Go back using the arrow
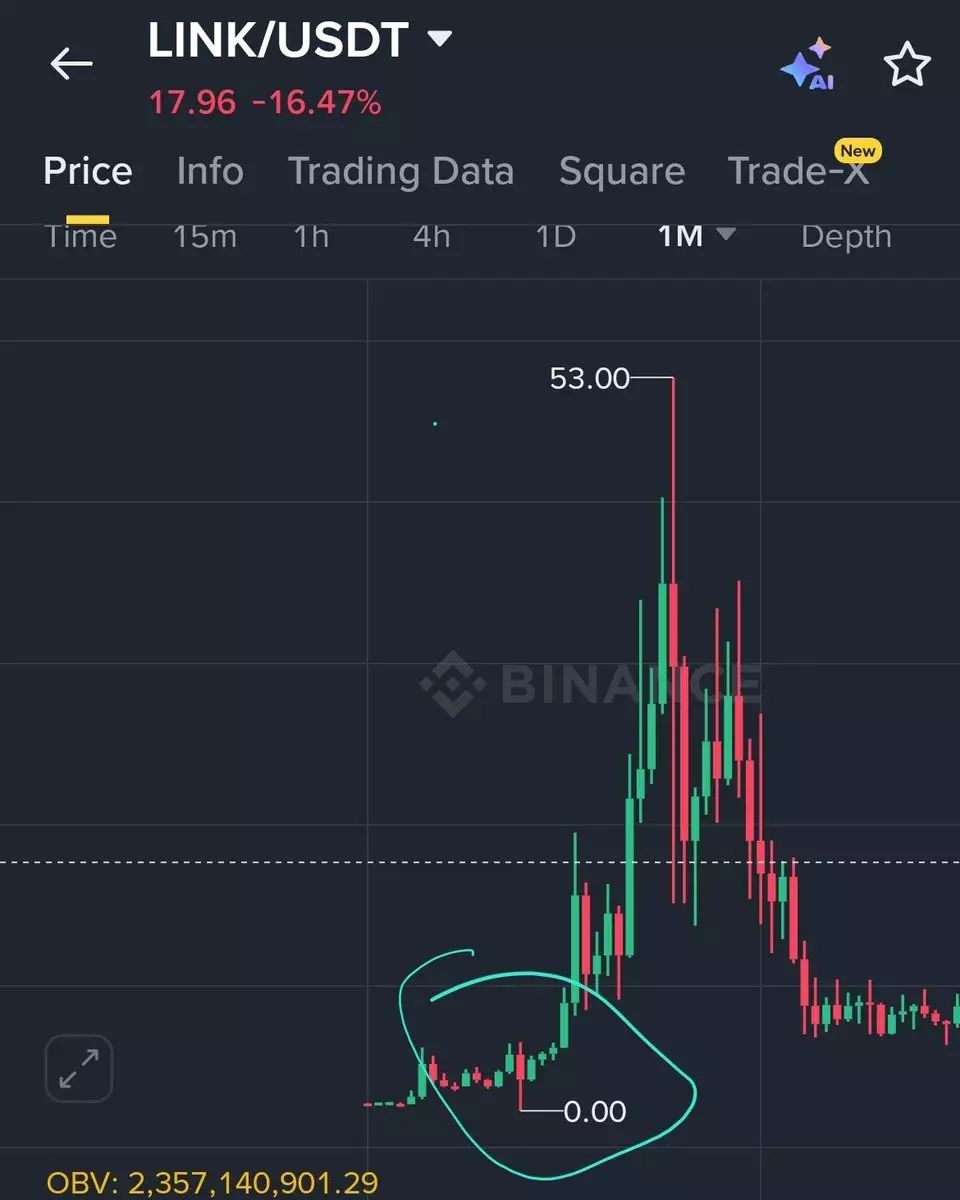 (x=71, y=64)
